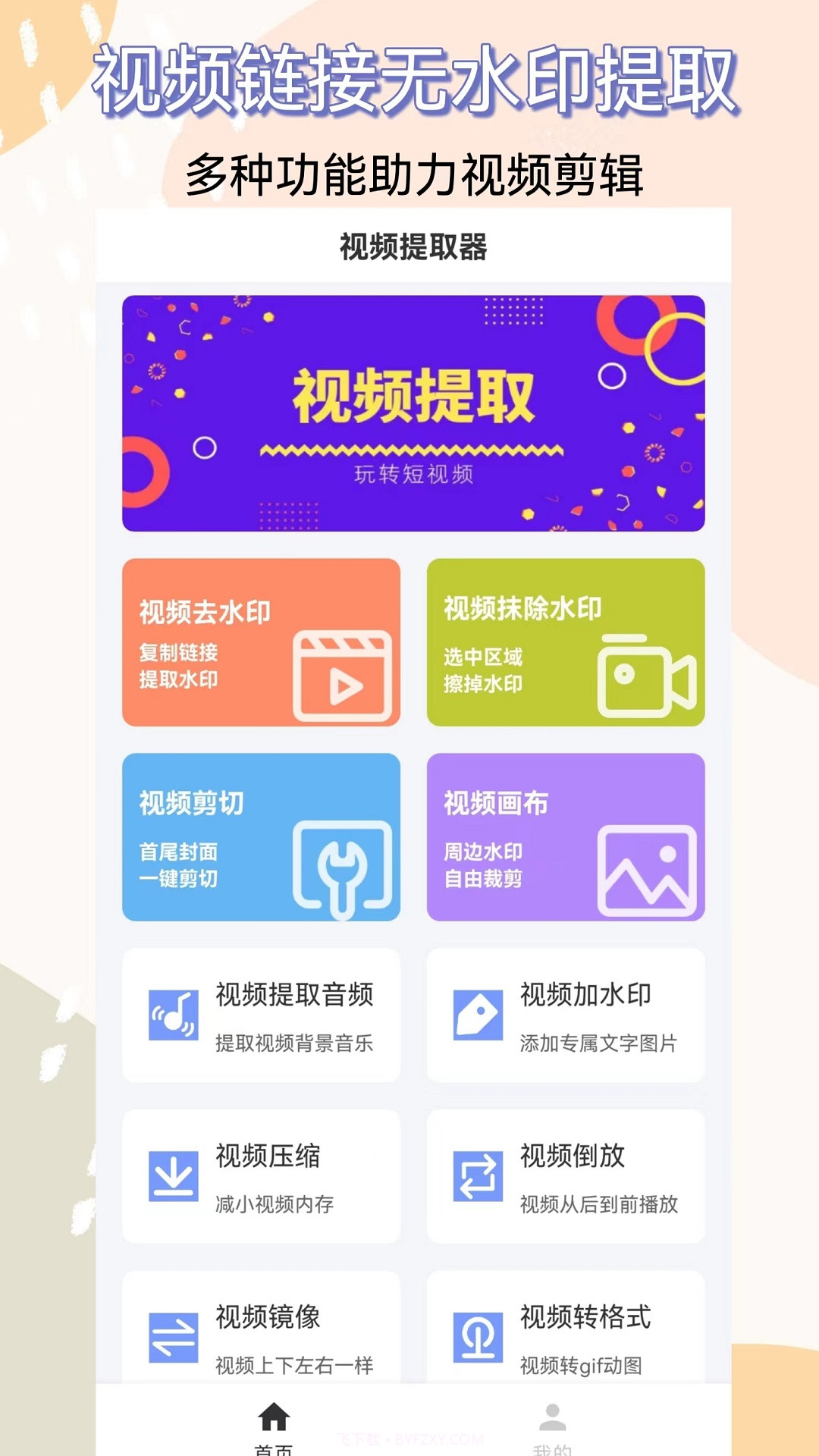Select the converter icon beside 视频转格式
The width and height of the screenshot is (819, 1456).
480,1336
